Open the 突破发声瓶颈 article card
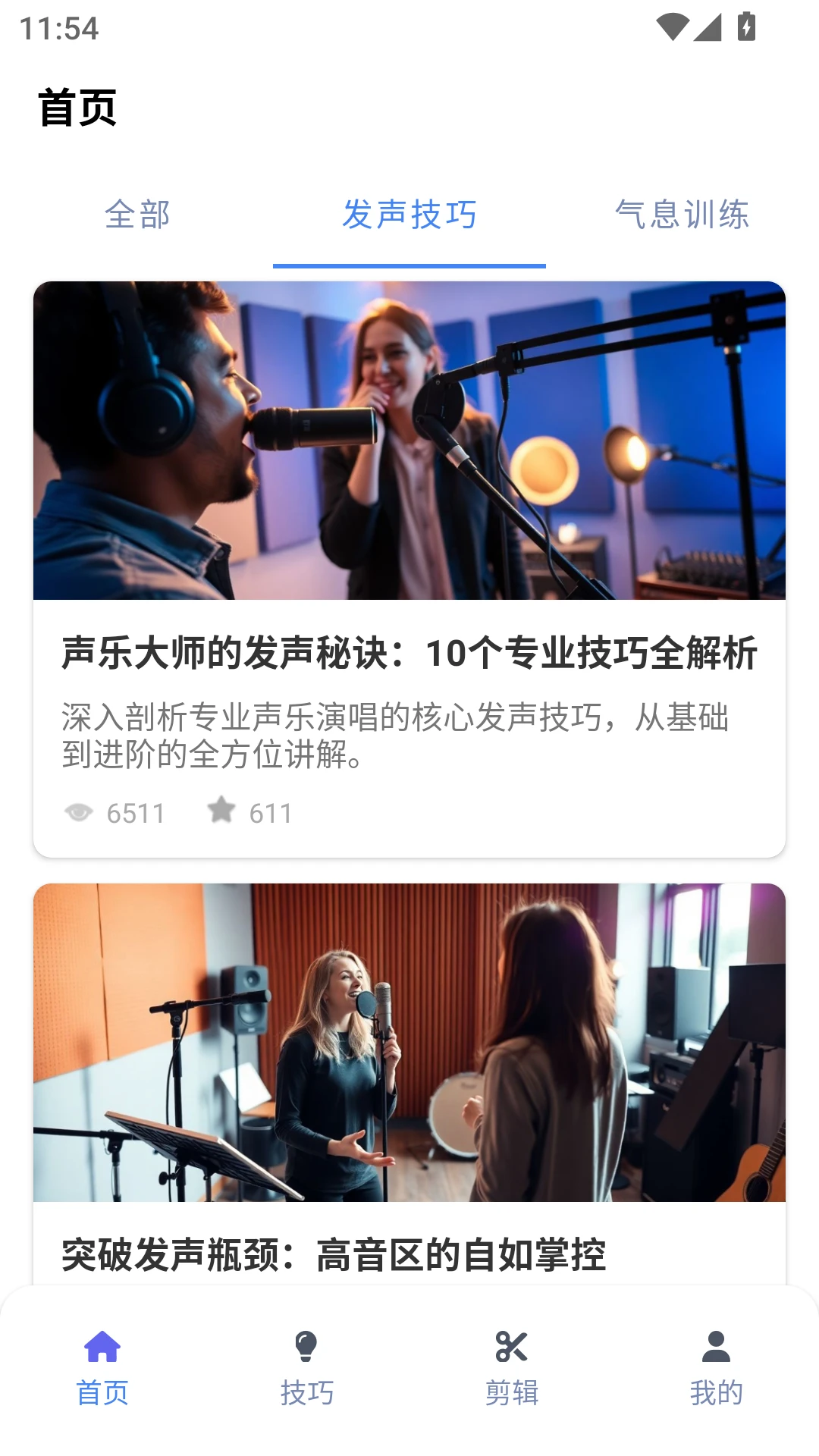Screen dimensions: 819x1456 (409, 1100)
